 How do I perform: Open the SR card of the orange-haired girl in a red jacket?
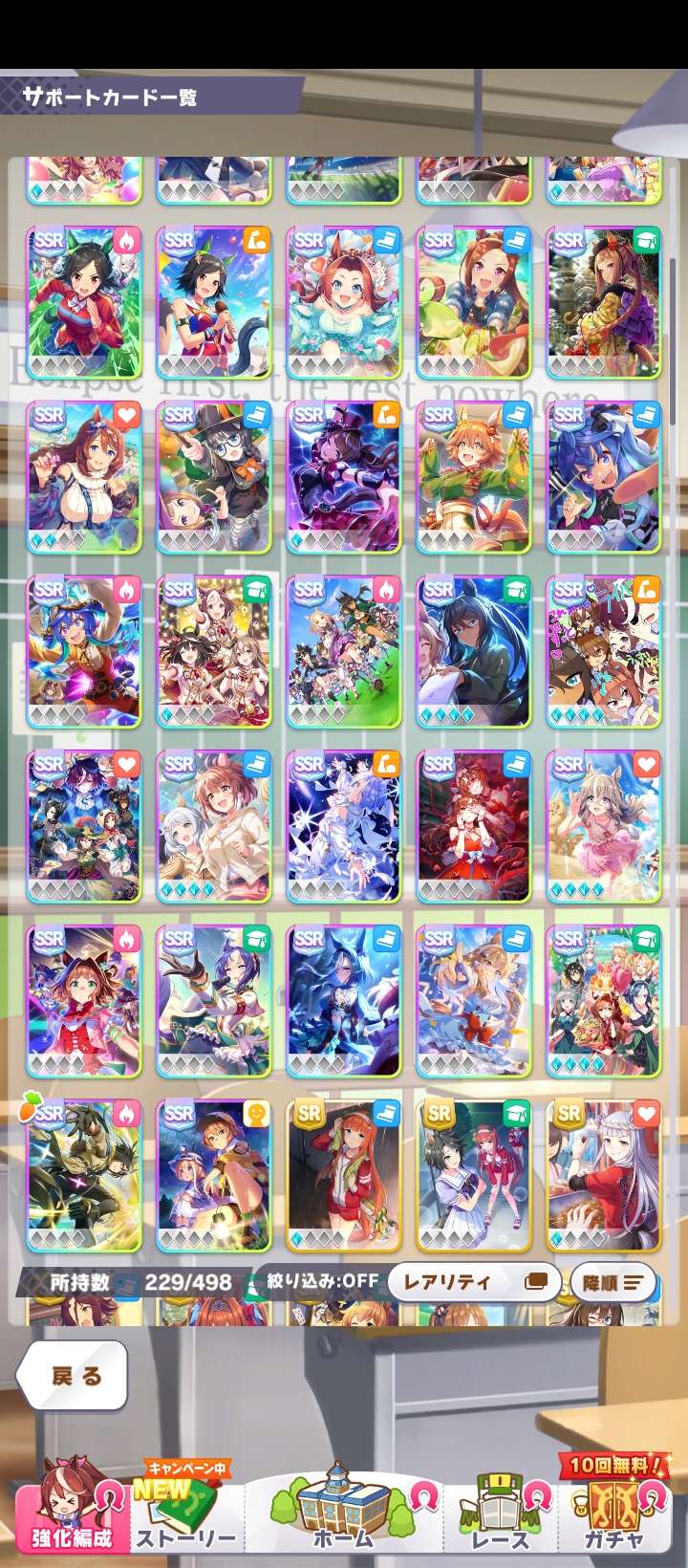point(343,1176)
